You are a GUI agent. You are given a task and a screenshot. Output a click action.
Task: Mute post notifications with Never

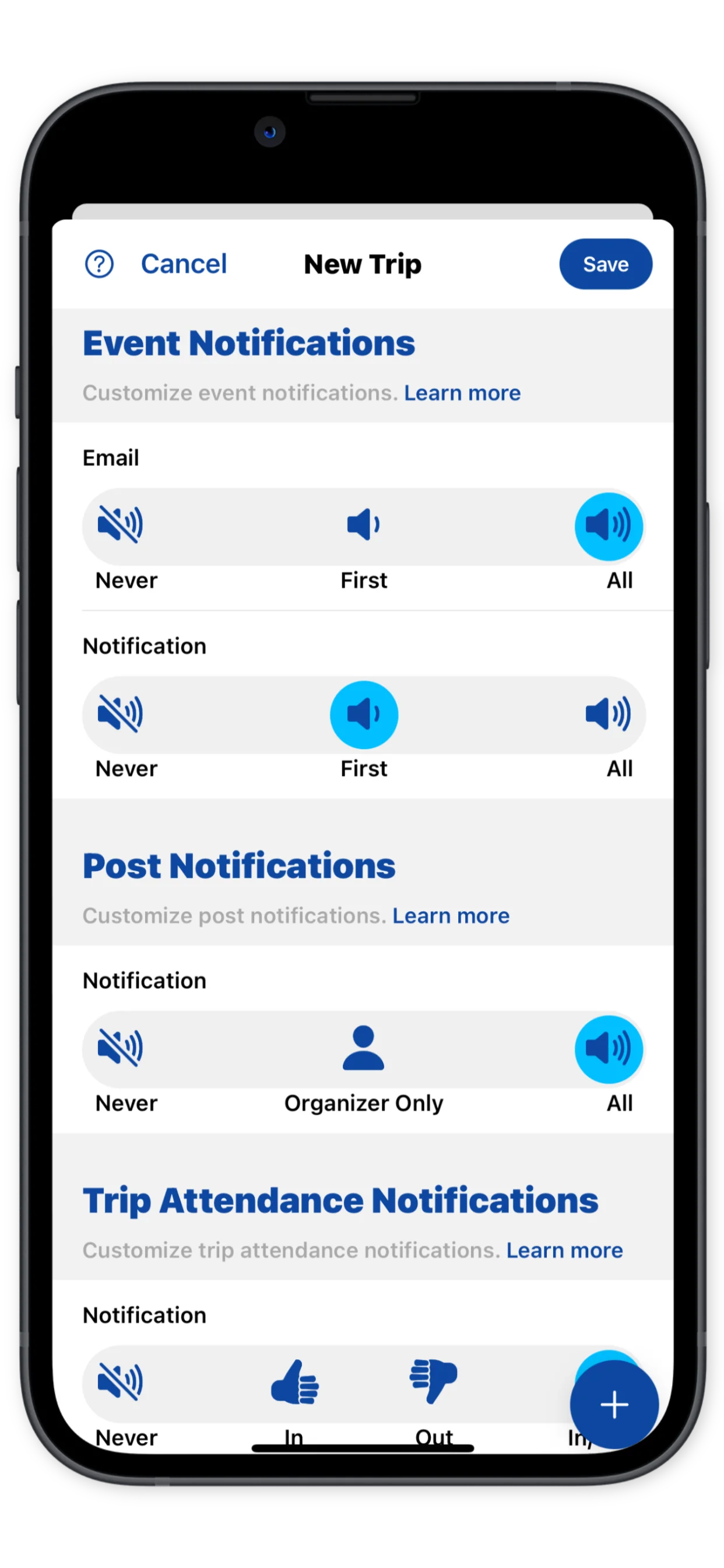click(x=121, y=1048)
